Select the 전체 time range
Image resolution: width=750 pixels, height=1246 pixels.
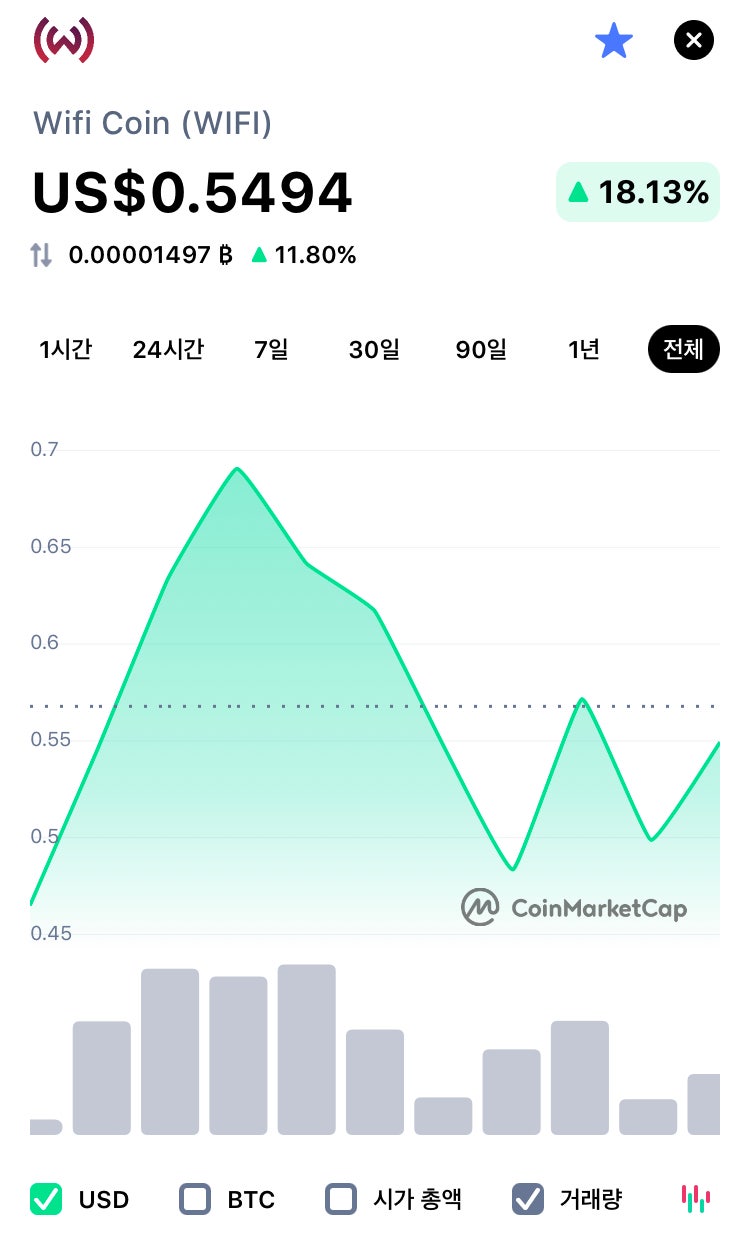tap(684, 350)
